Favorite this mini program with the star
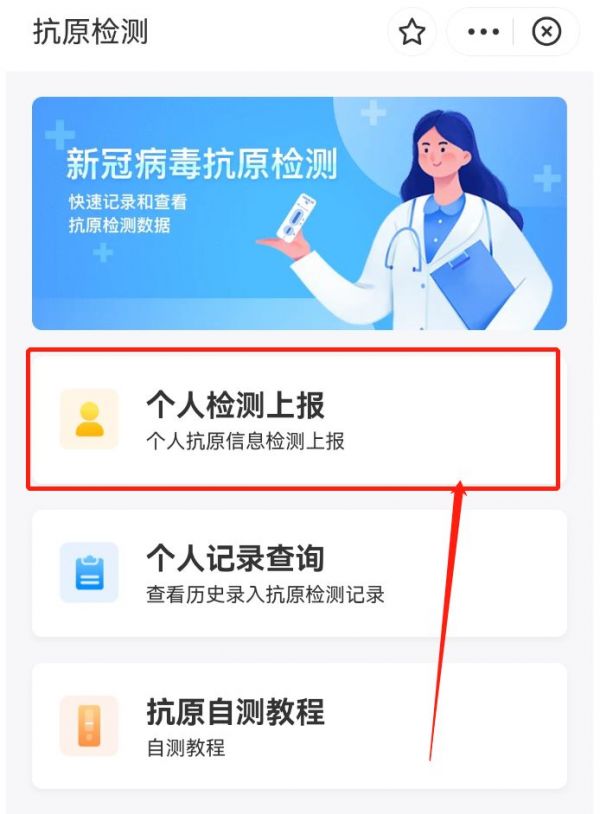The width and height of the screenshot is (600, 814). 412,33
